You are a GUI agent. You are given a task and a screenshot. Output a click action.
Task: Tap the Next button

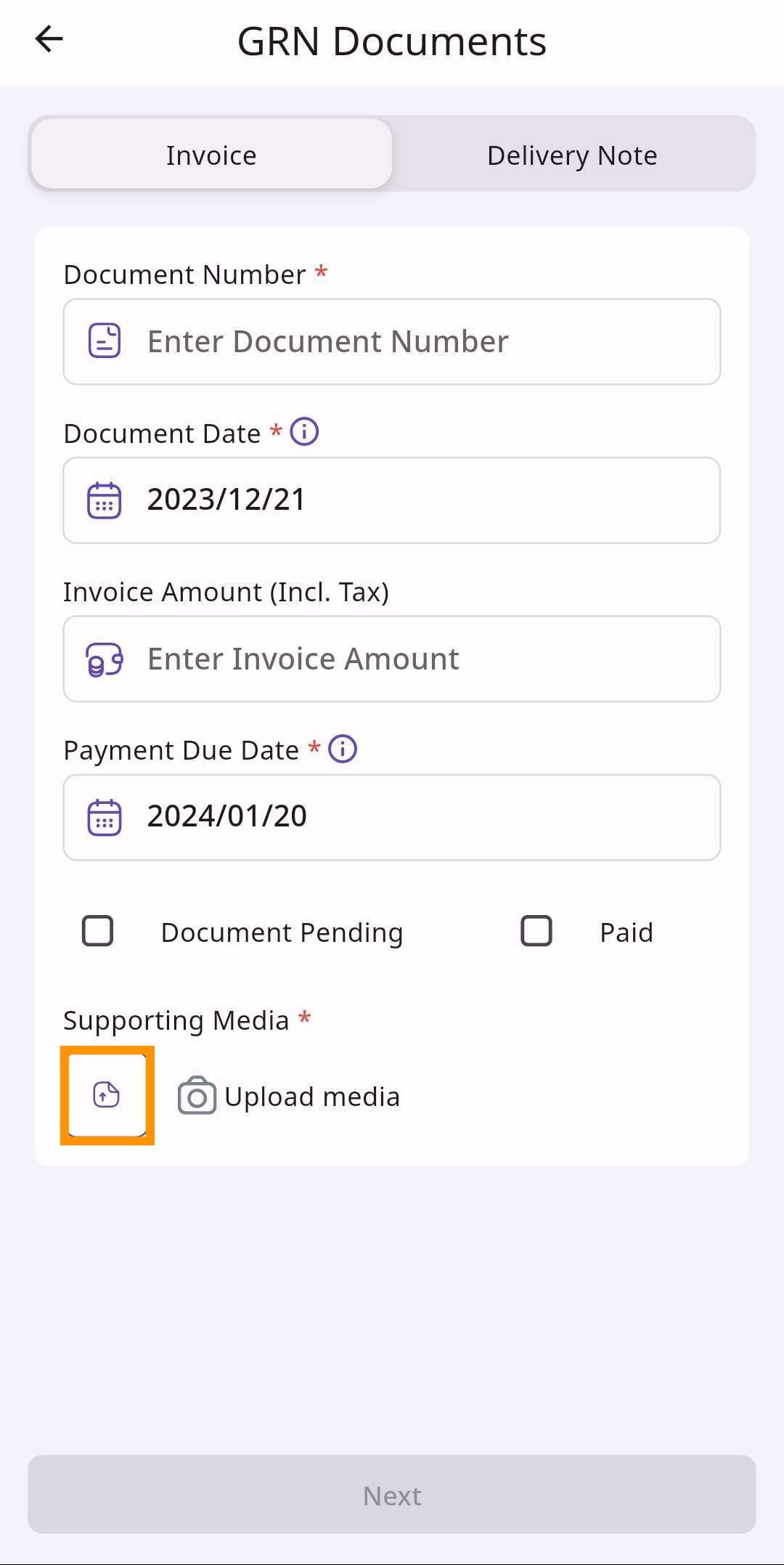point(392,1495)
